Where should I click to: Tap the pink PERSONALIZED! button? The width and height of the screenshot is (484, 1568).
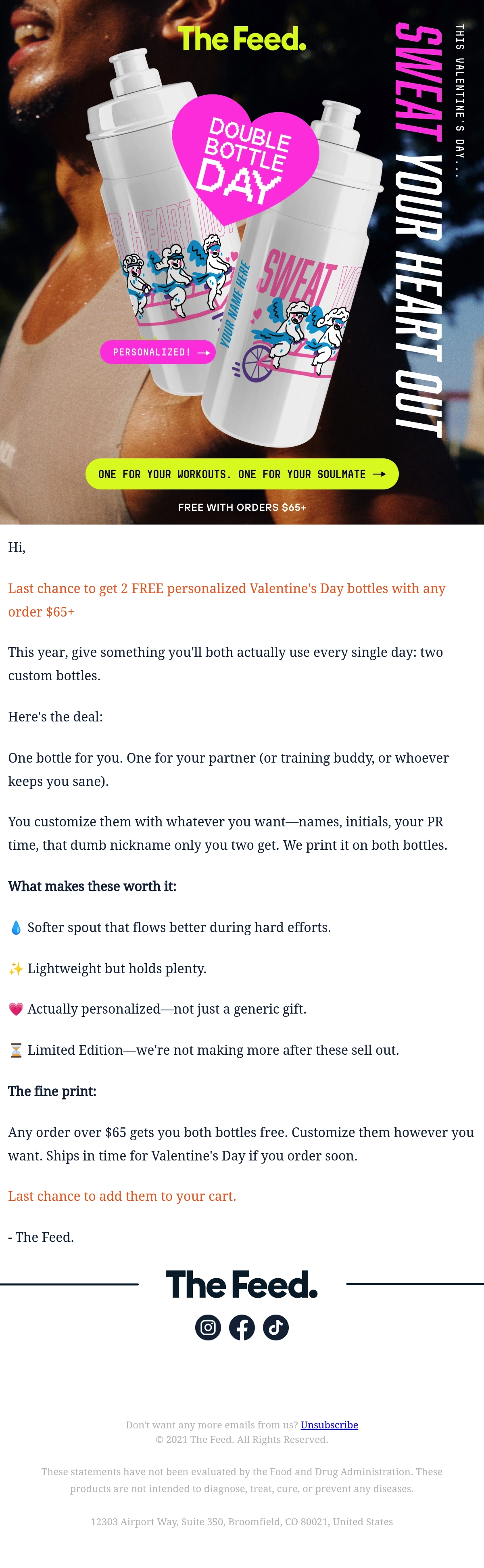(x=158, y=352)
